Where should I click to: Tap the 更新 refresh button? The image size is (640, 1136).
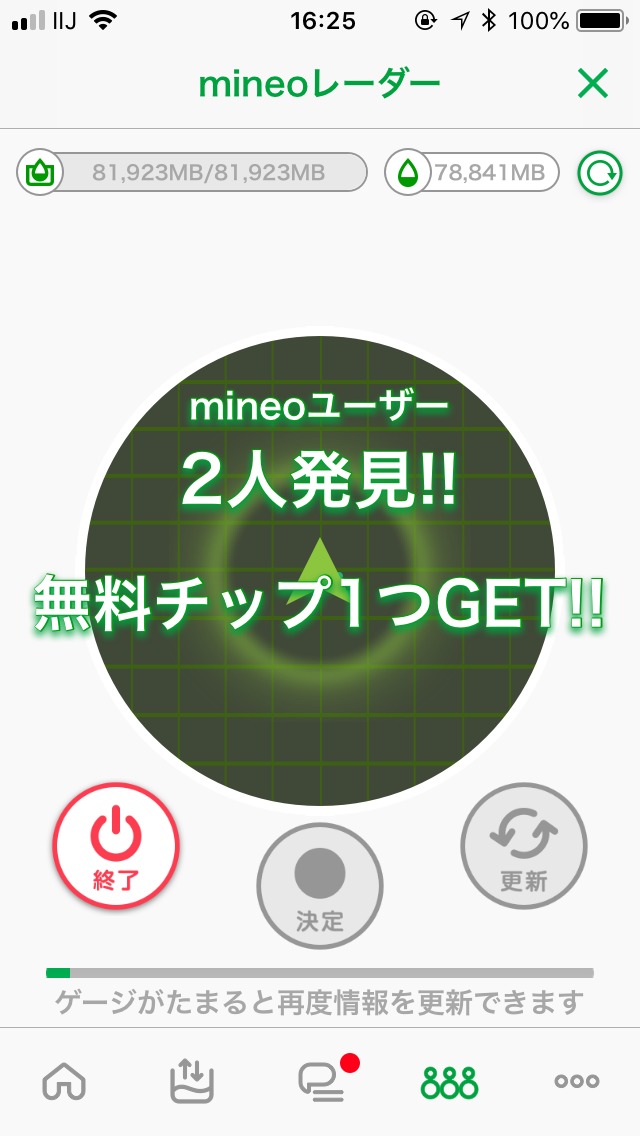524,846
